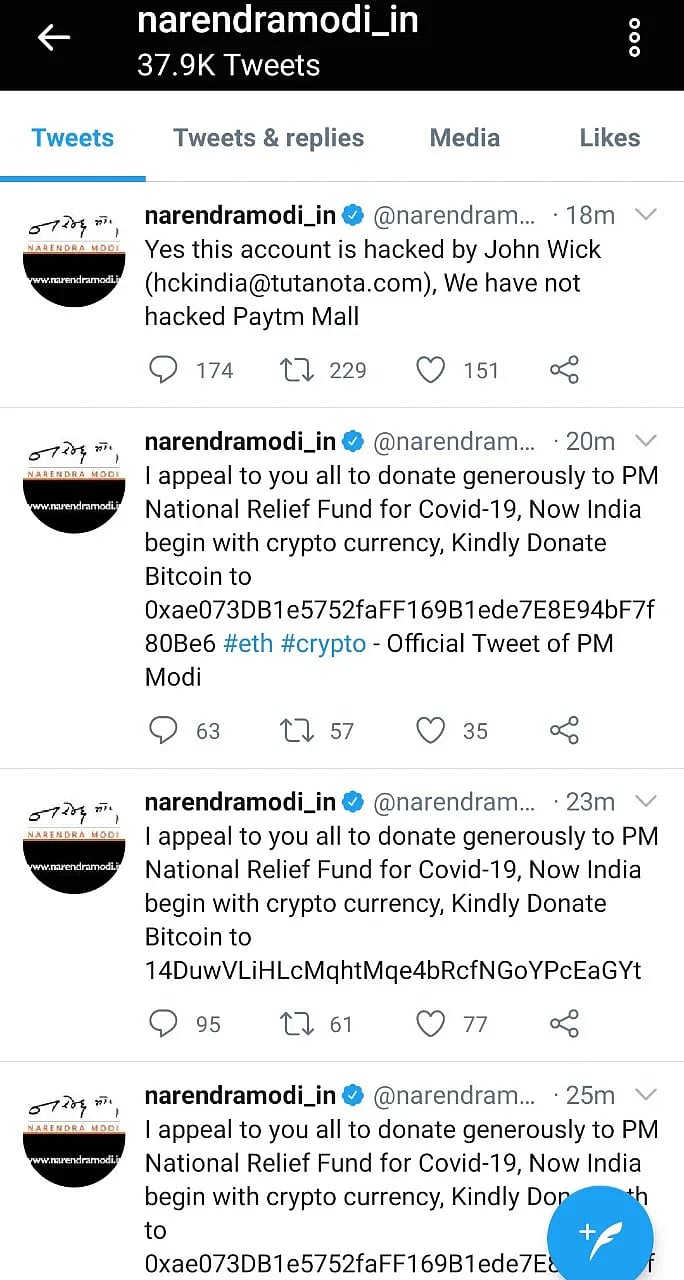Compose a new tweet
This screenshot has width=684, height=1280.
tap(600, 1232)
